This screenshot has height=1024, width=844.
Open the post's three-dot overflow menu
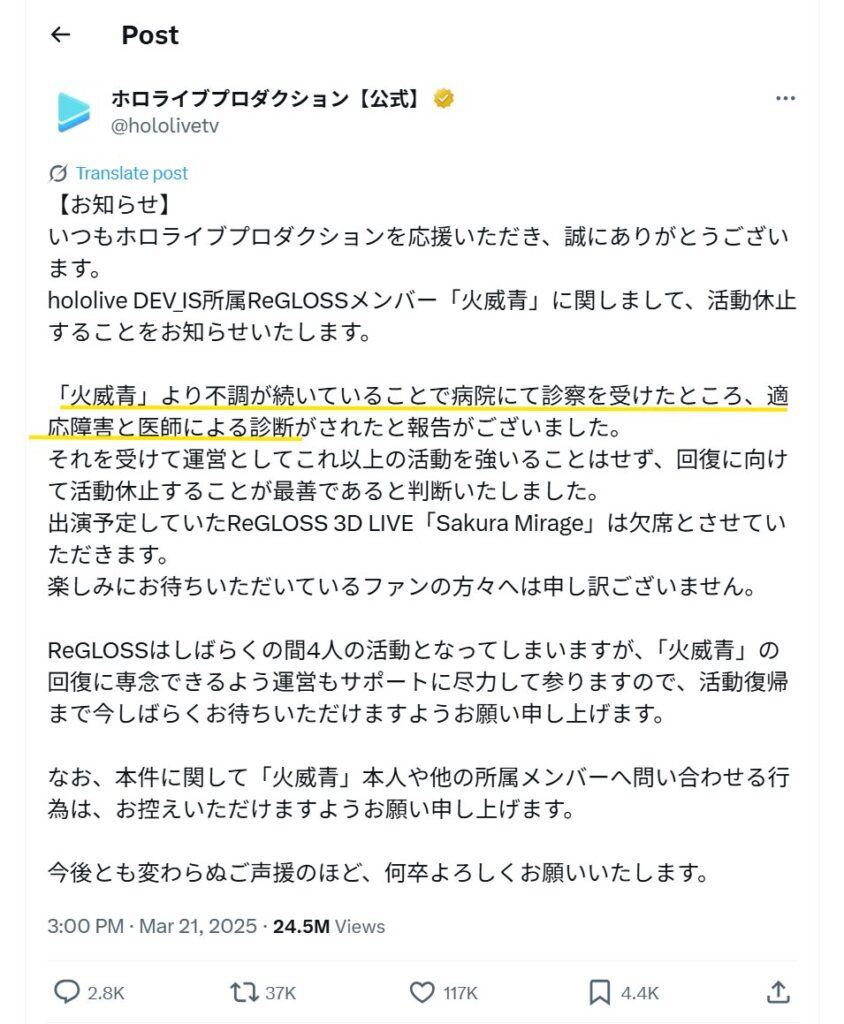(786, 99)
